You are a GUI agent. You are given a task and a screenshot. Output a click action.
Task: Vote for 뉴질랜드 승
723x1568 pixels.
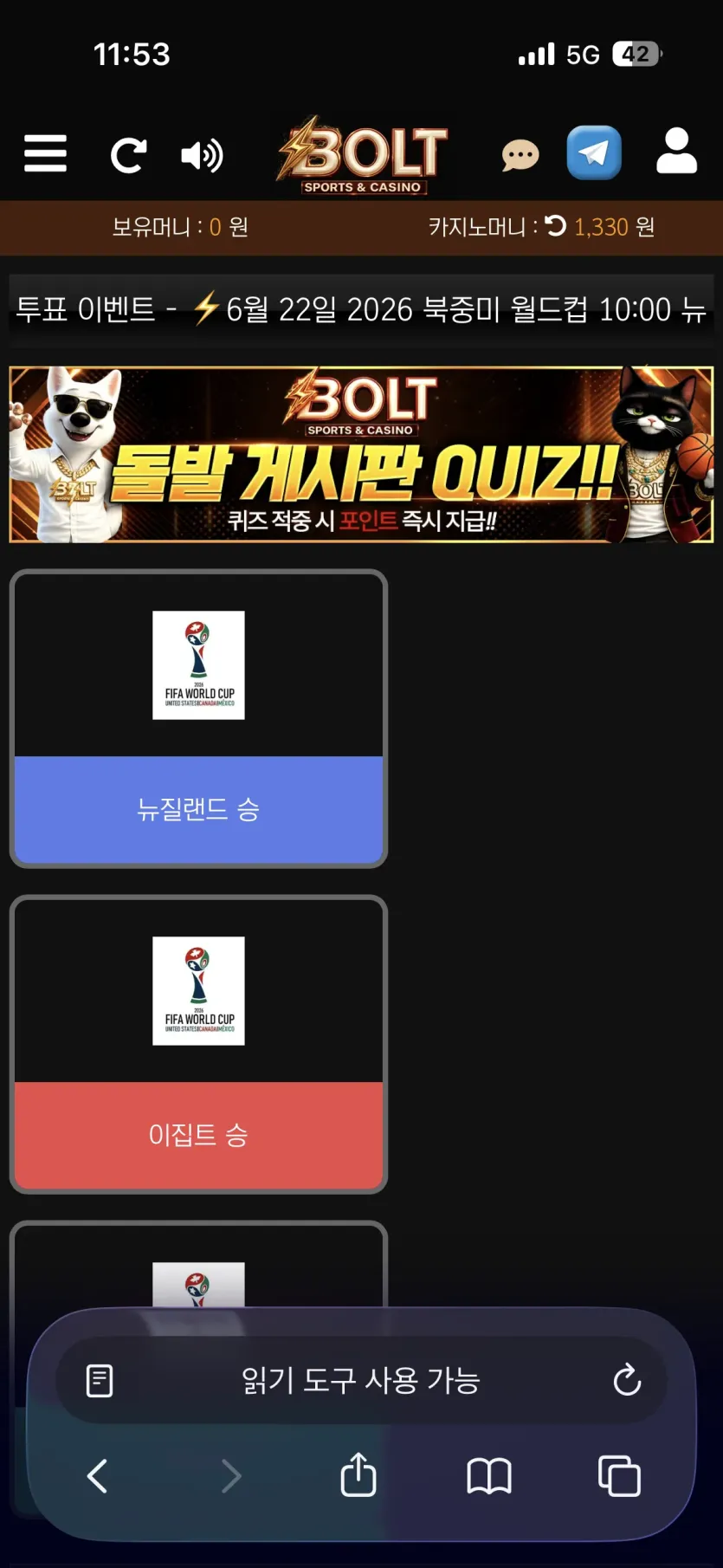(198, 809)
